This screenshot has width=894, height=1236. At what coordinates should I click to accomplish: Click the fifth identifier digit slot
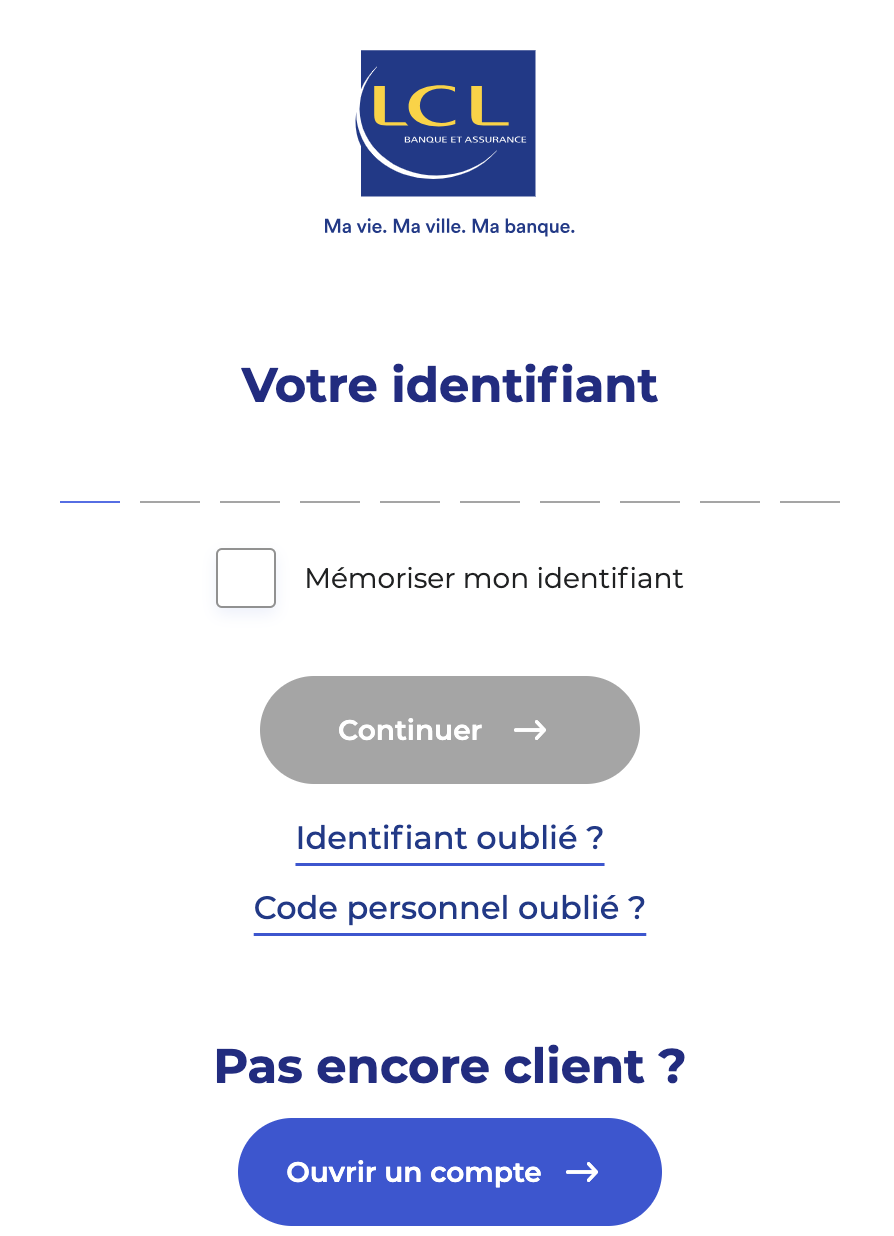(x=409, y=500)
